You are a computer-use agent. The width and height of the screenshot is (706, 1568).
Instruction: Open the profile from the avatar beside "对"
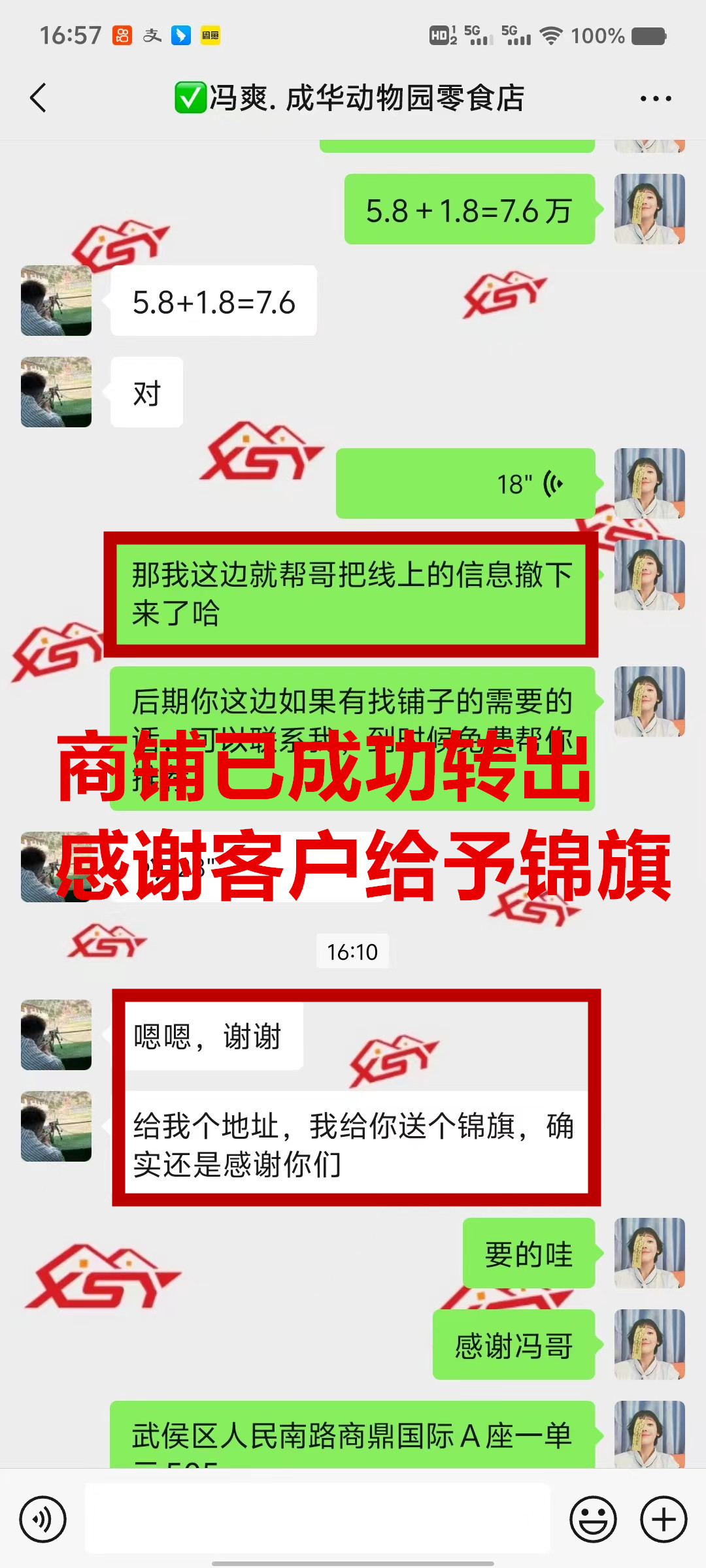(56, 392)
